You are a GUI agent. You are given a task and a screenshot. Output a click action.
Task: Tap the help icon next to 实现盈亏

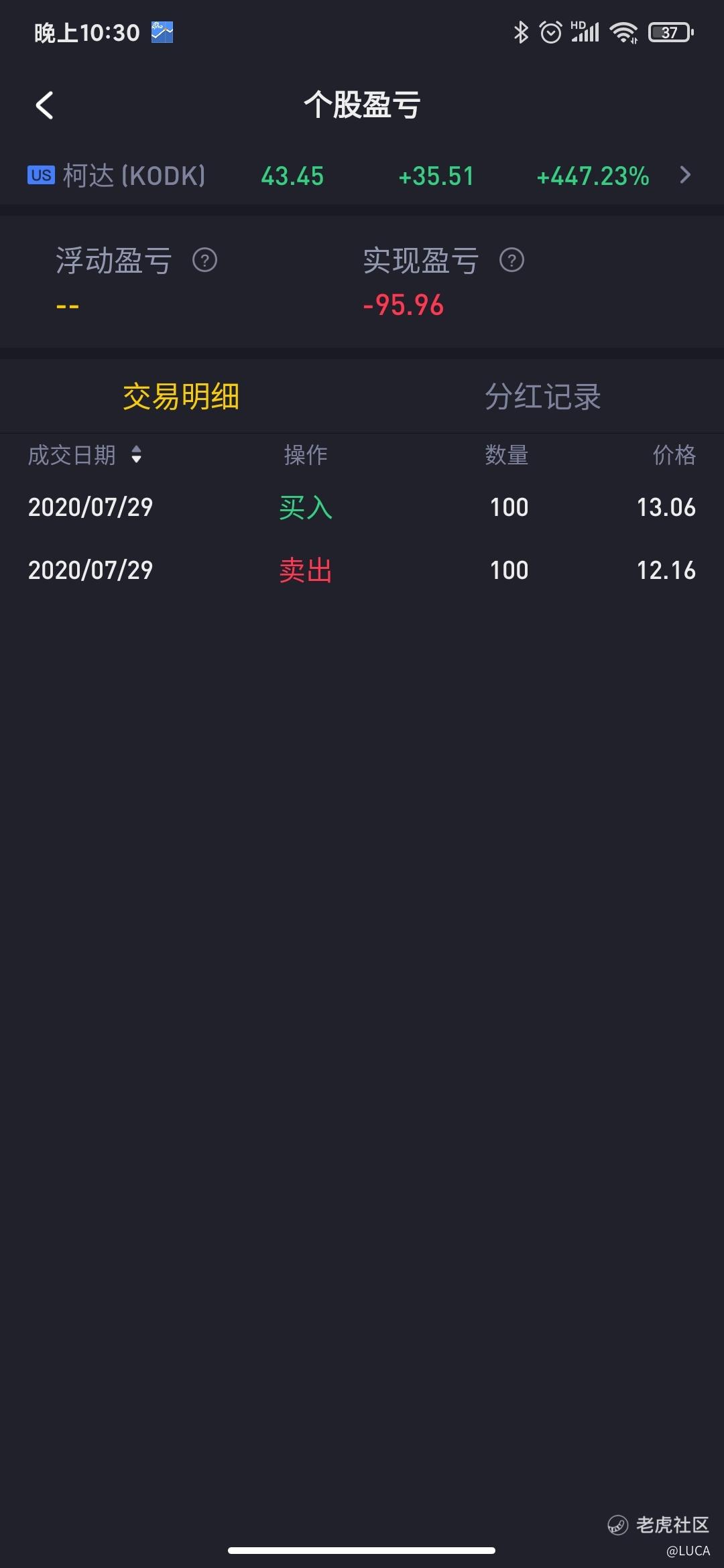tap(511, 260)
